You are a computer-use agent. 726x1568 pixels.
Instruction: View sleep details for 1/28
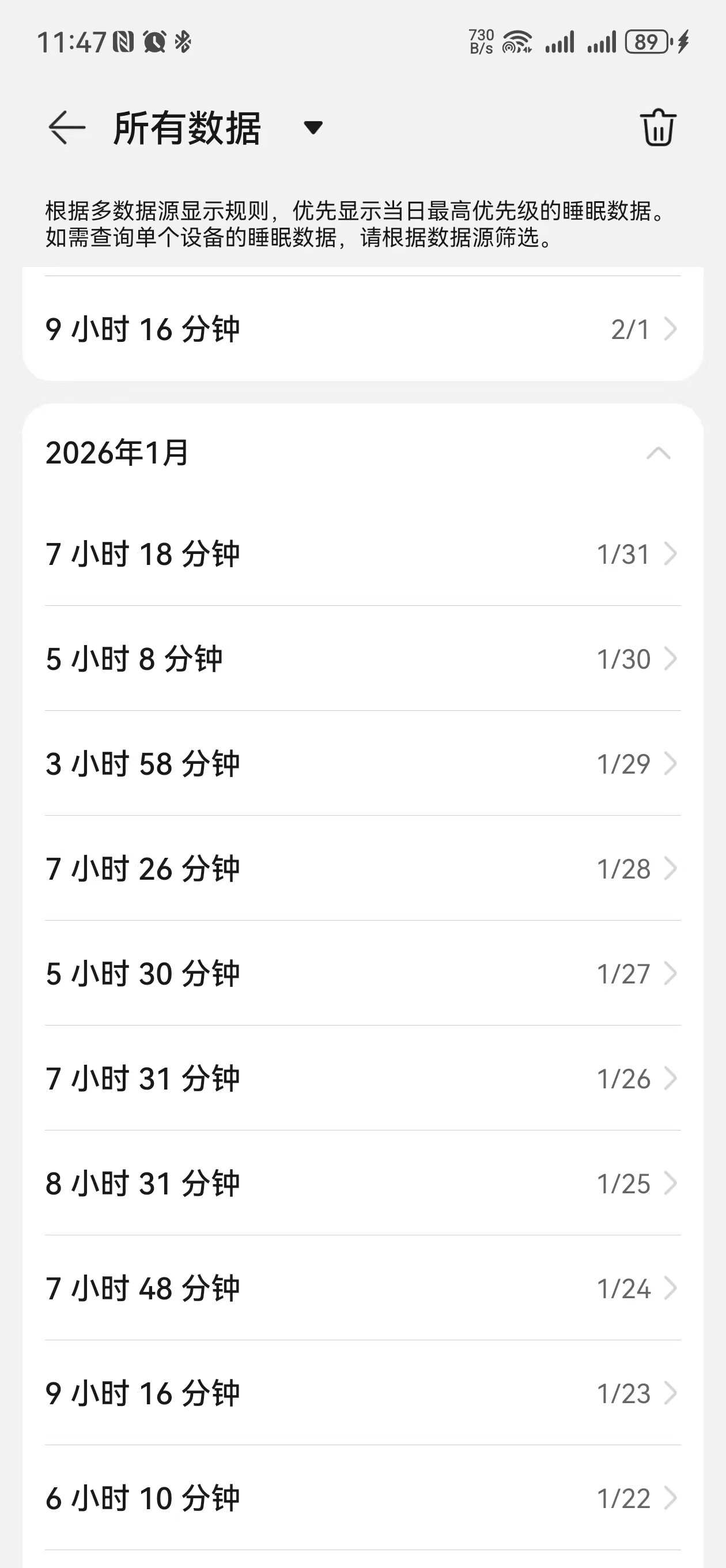tap(362, 869)
